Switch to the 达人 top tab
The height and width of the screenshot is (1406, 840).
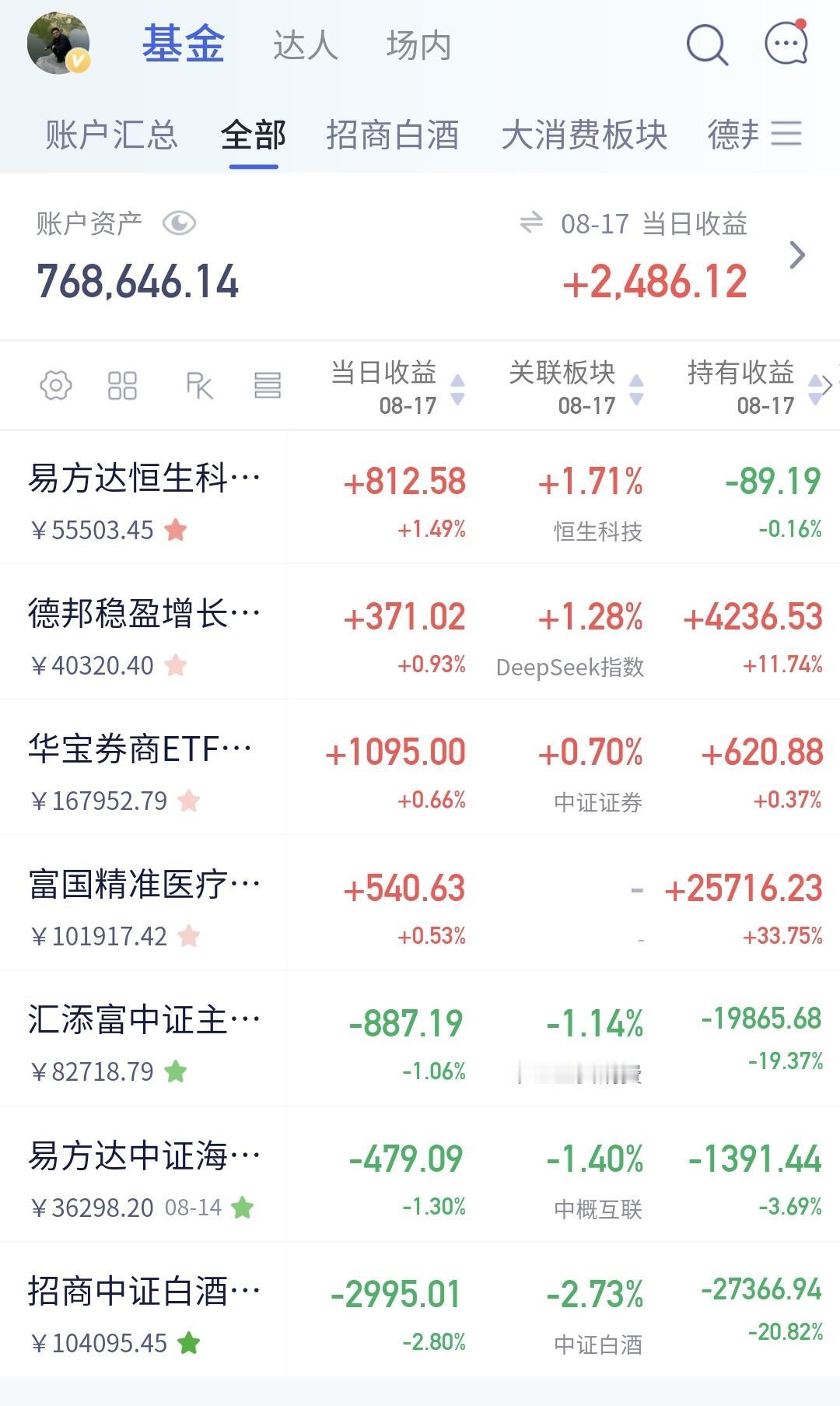tap(305, 45)
